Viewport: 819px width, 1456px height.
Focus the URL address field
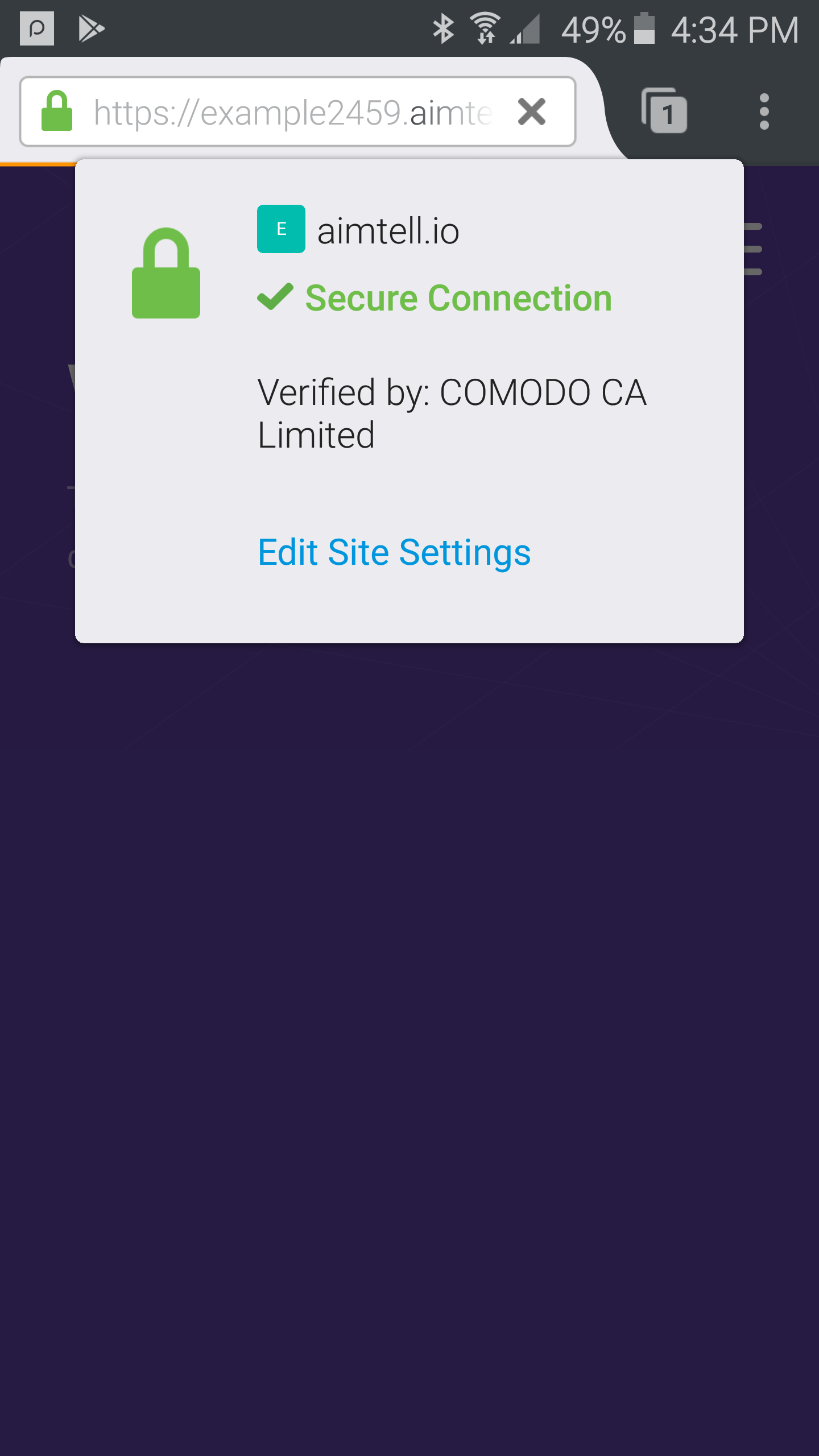tap(292, 112)
